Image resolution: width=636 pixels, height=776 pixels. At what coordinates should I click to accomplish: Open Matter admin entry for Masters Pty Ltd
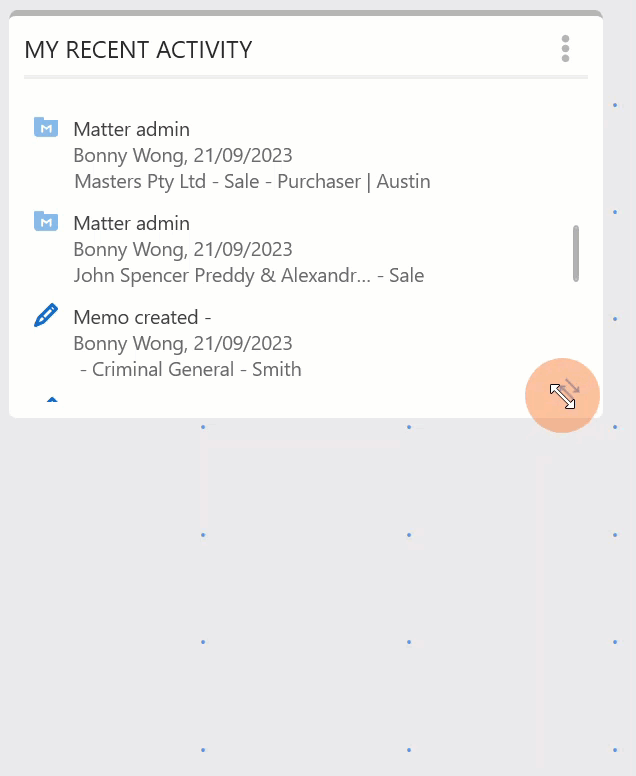(251, 155)
